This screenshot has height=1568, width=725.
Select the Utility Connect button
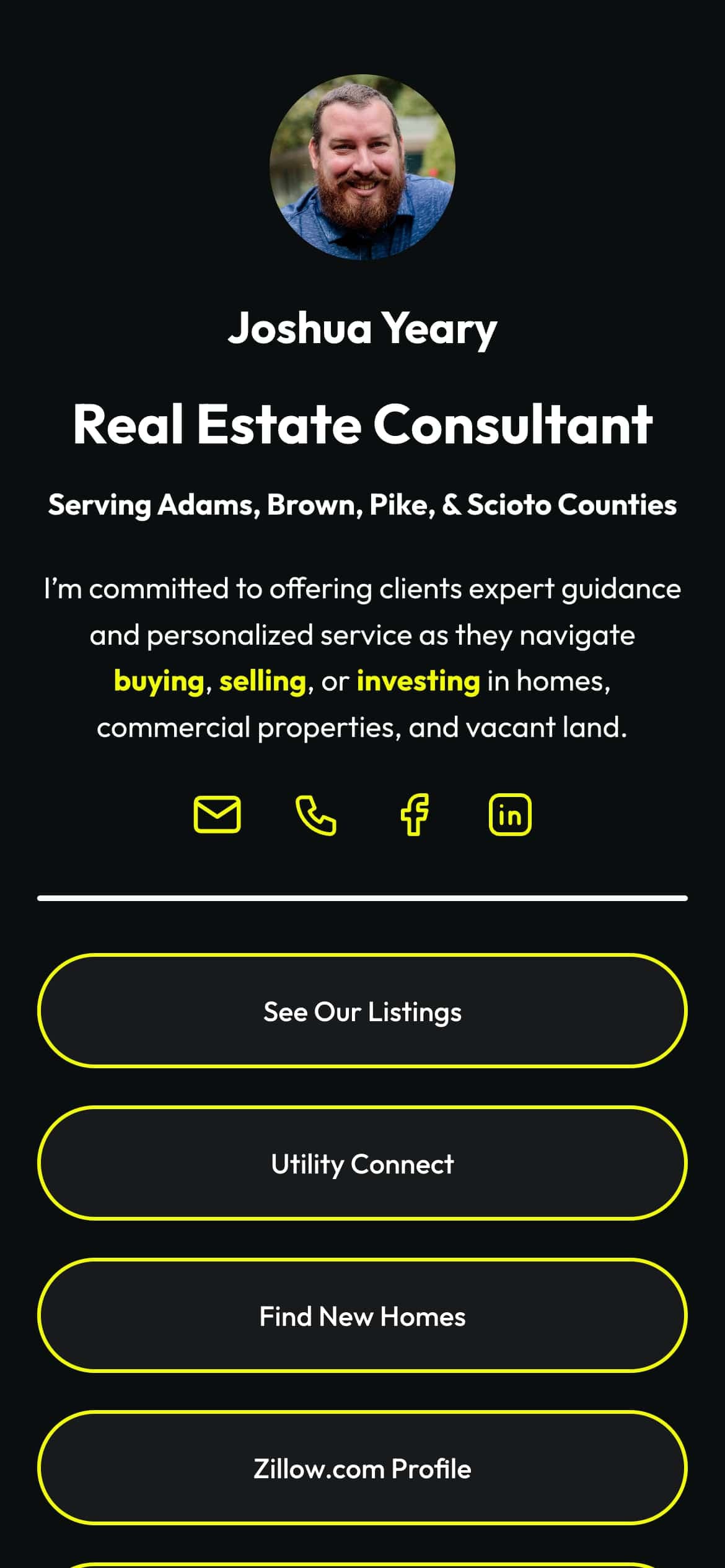[362, 1163]
